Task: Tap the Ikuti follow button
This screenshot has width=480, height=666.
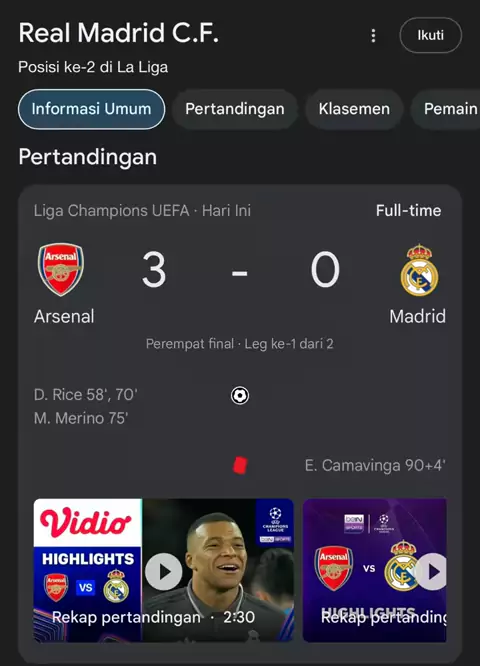Action: pyautogui.click(x=430, y=35)
